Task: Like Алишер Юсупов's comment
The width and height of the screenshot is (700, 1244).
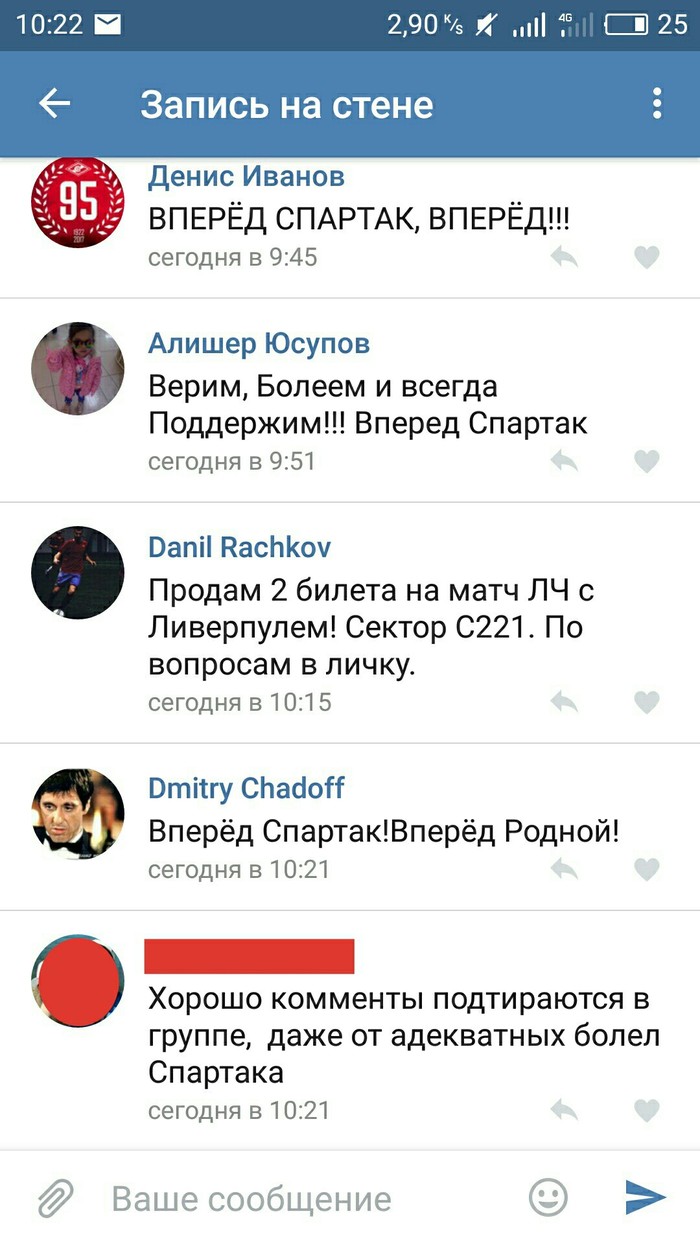Action: coord(647,461)
